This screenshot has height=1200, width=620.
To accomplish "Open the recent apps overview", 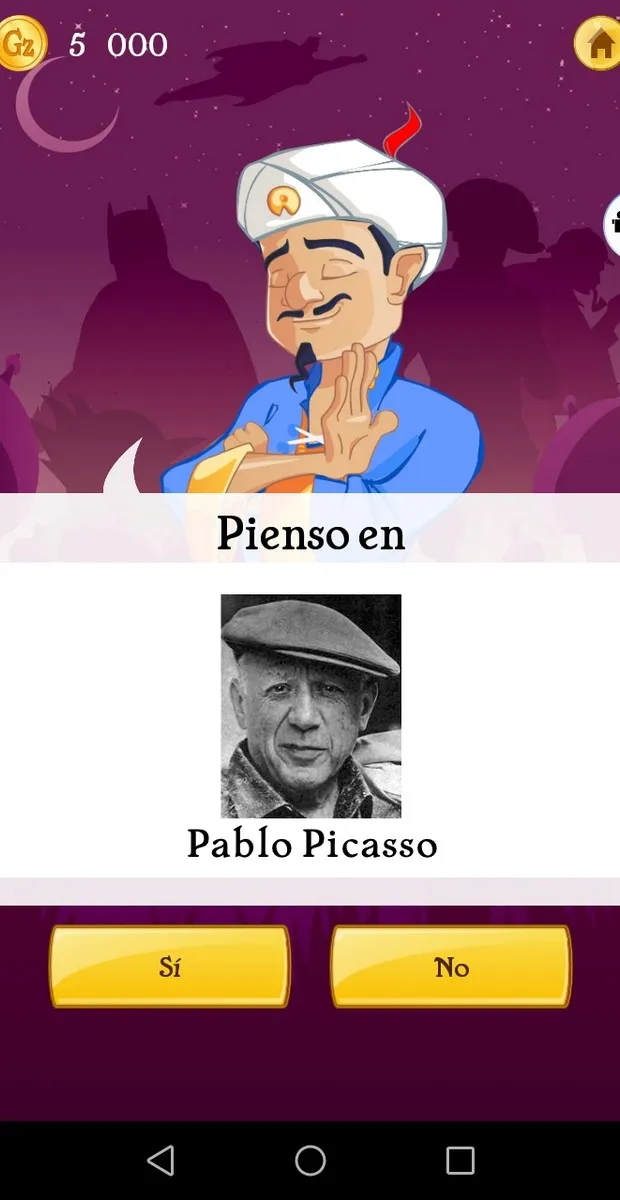I will pyautogui.click(x=460, y=1160).
